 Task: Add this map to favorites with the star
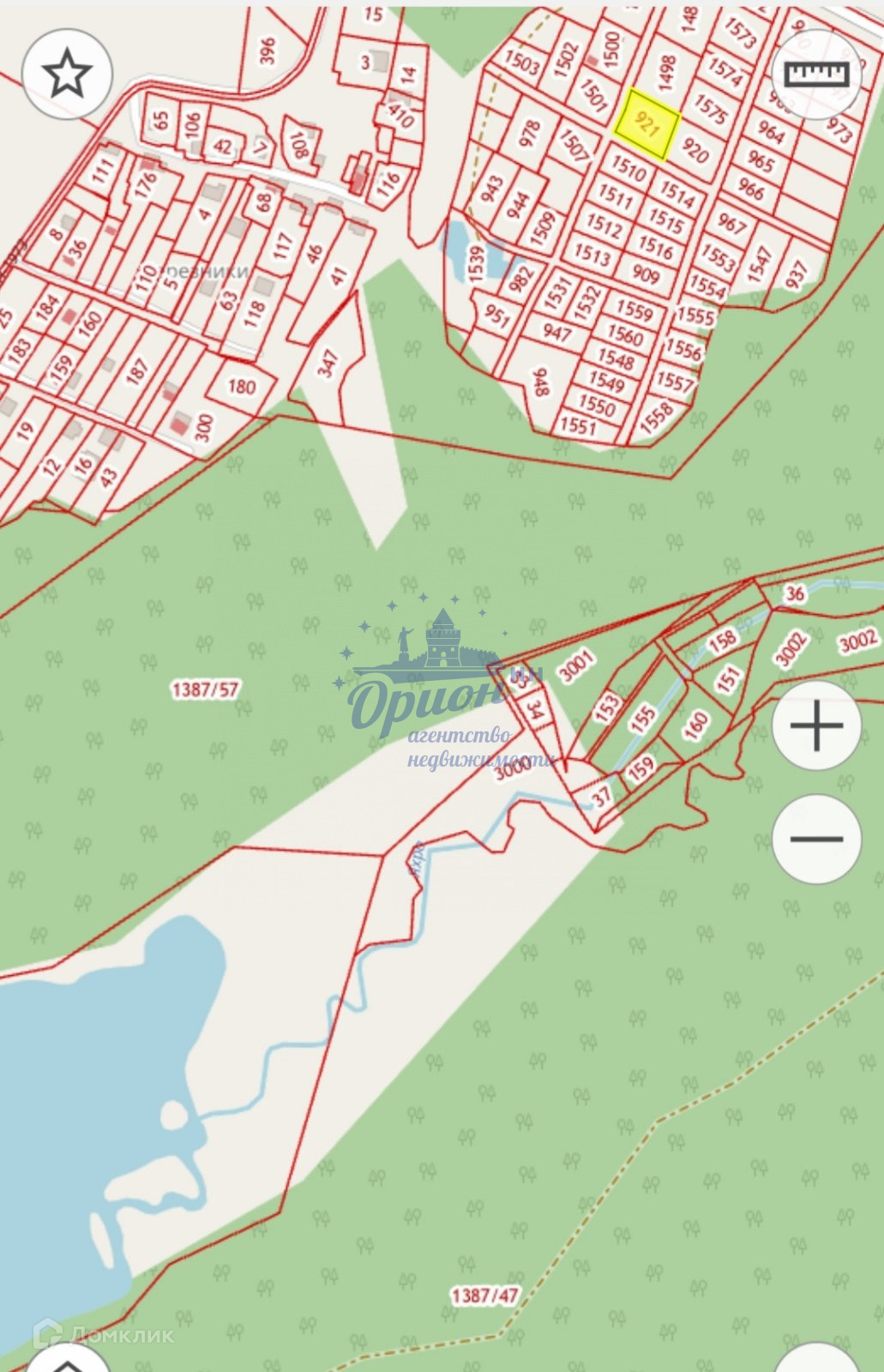pos(67,74)
